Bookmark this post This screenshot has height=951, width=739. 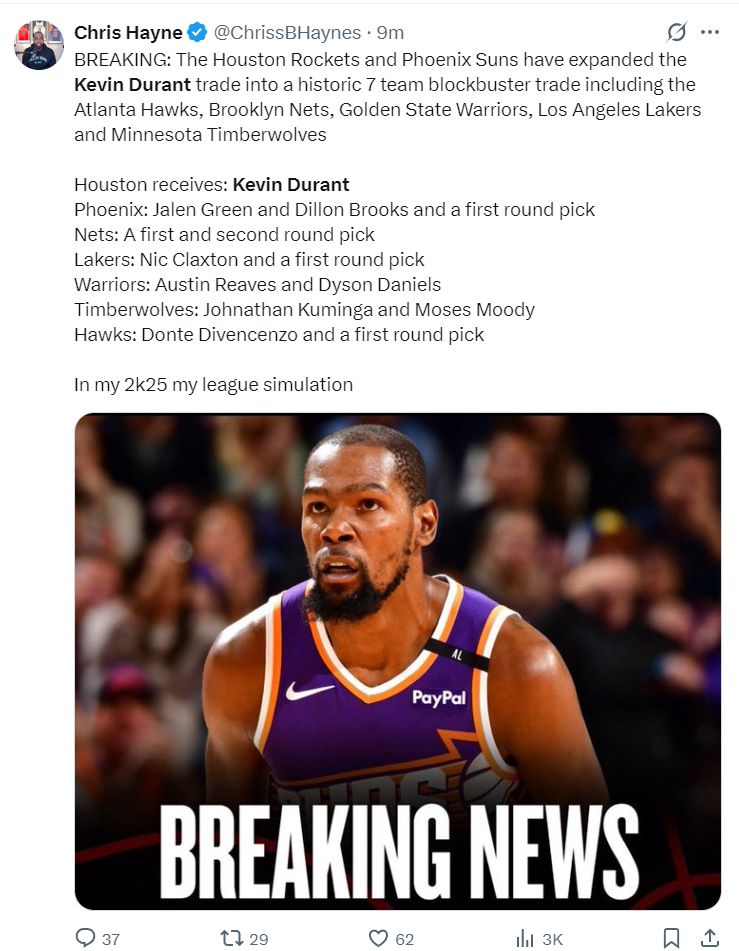click(x=672, y=938)
